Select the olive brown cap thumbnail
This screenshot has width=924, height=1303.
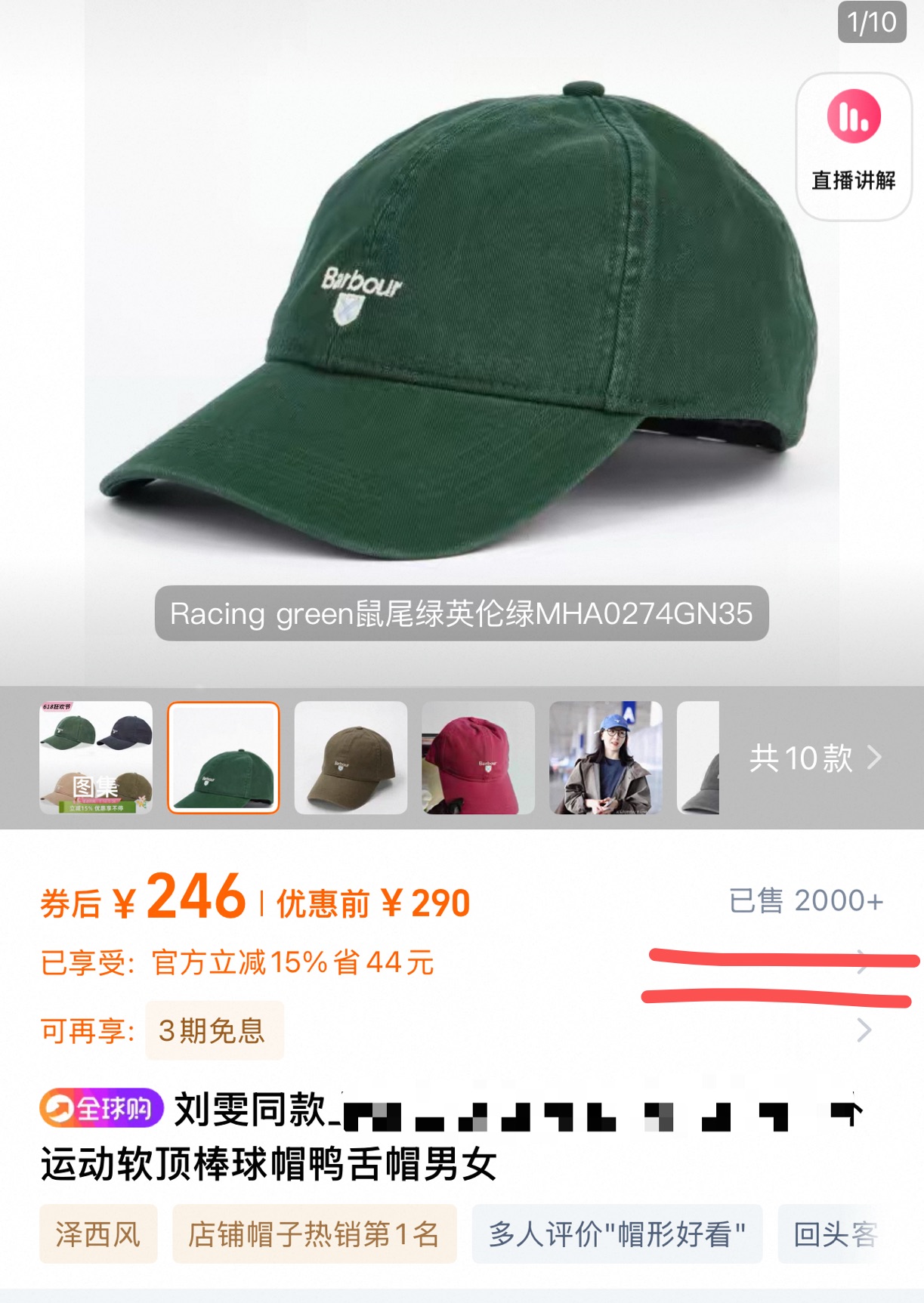(351, 758)
